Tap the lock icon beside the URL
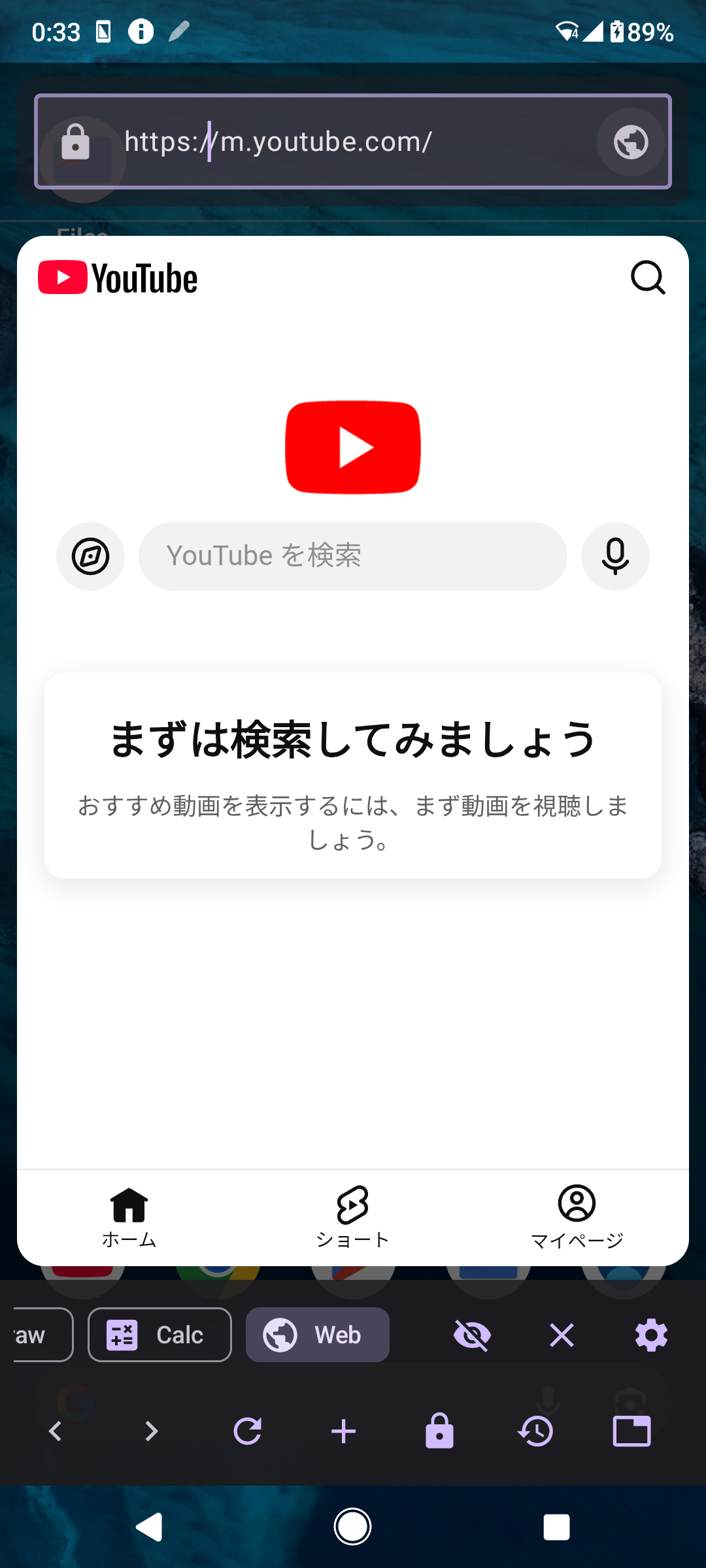The width and height of the screenshot is (706, 1568). [76, 142]
